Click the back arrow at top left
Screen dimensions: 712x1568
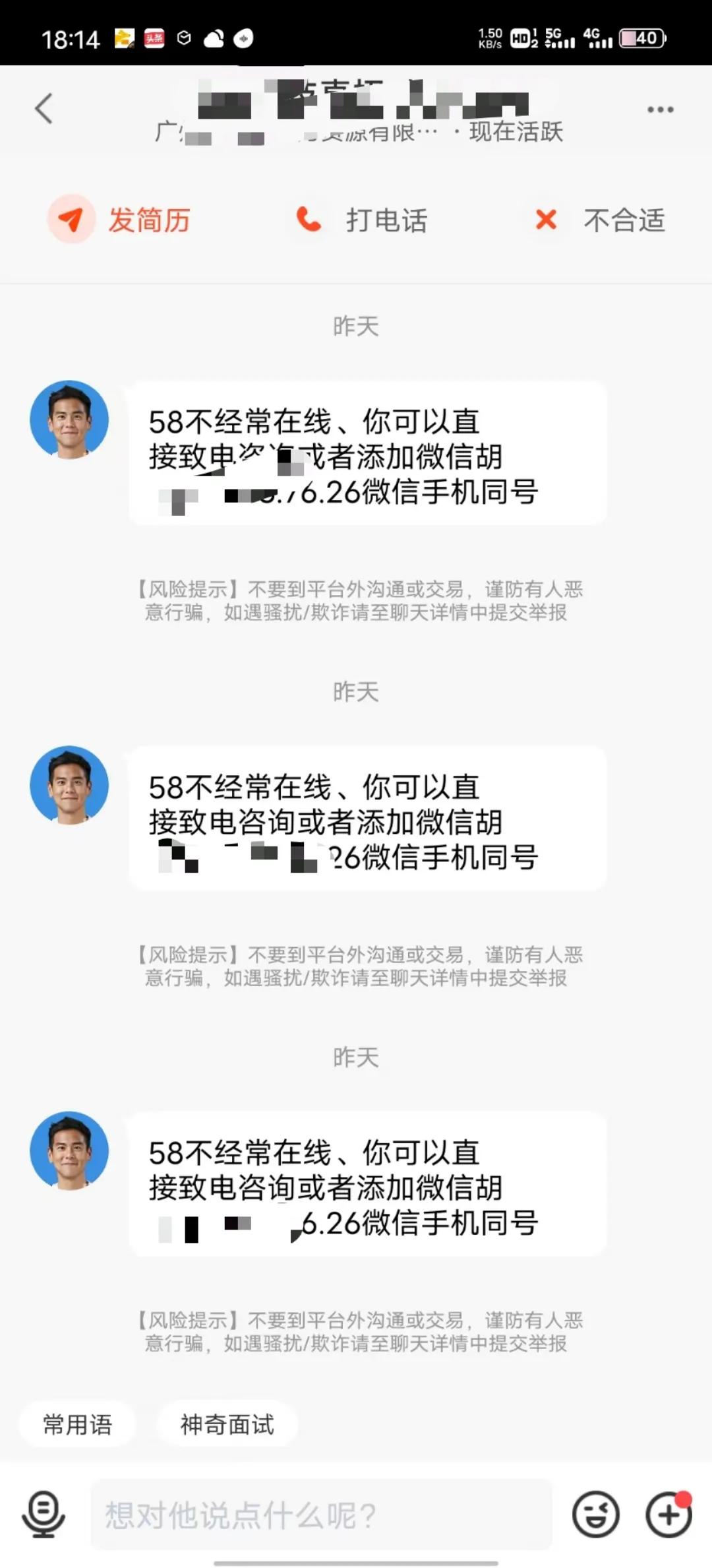click(x=44, y=108)
